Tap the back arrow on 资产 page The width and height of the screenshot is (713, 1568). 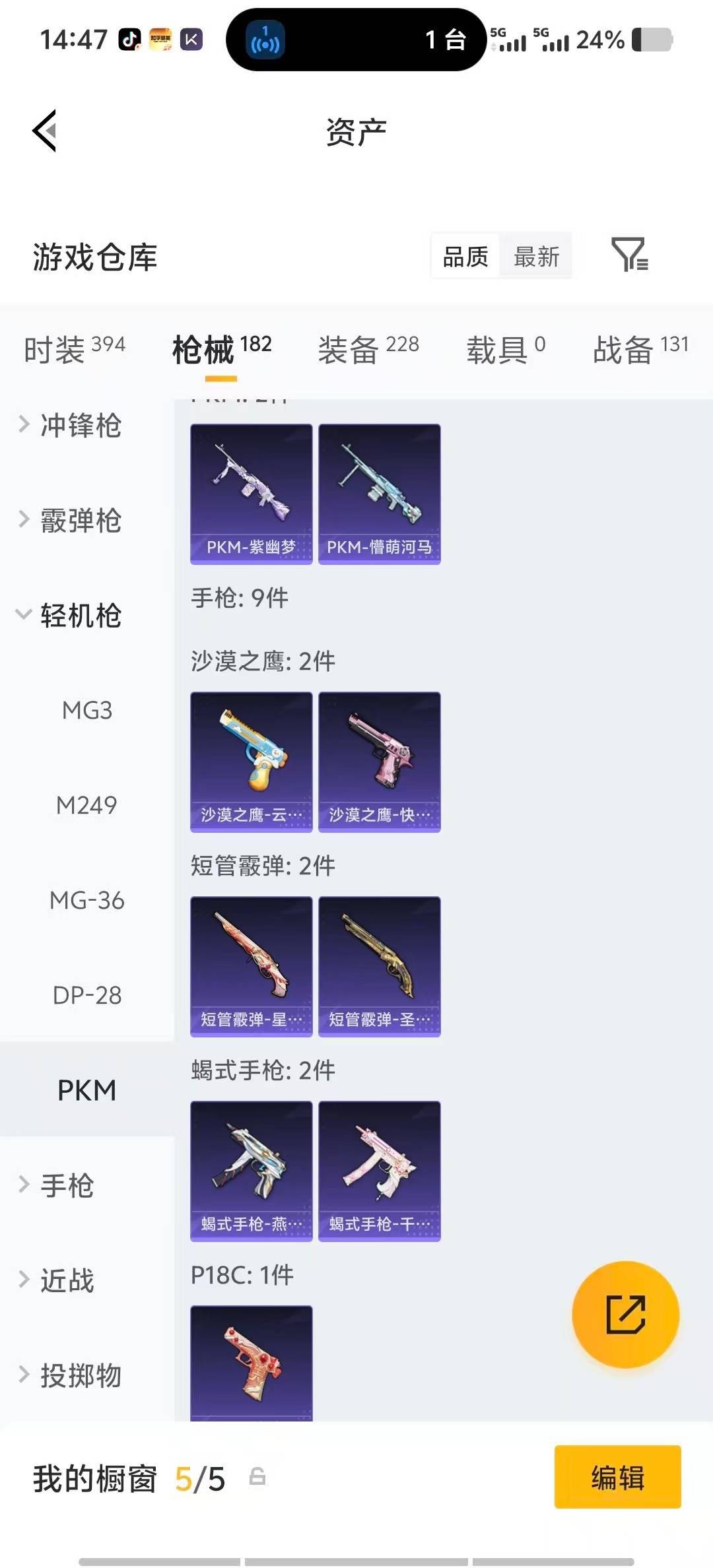(44, 130)
